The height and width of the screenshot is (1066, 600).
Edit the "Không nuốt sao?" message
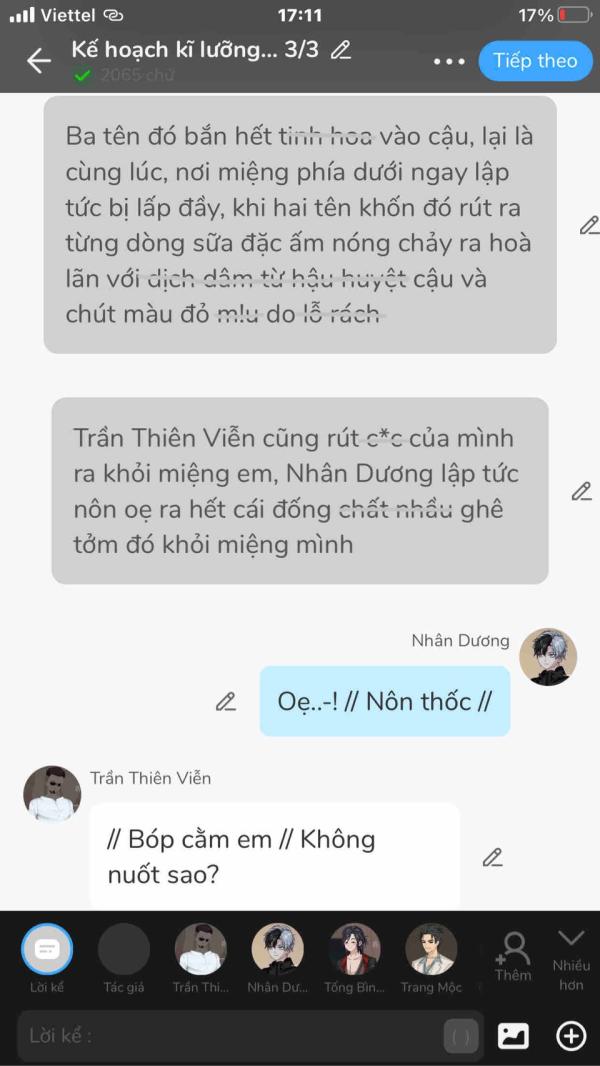click(x=493, y=857)
